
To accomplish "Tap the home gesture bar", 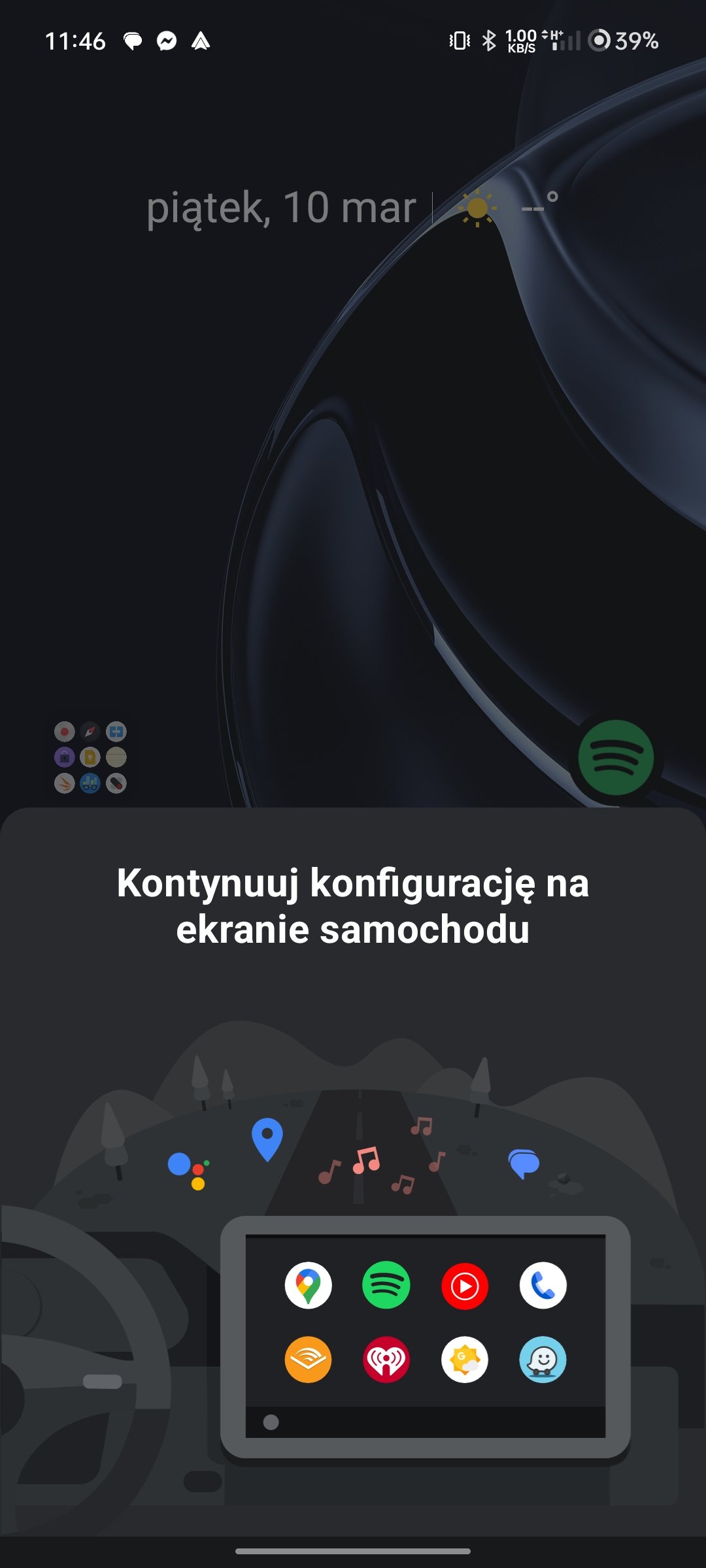I will [353, 1551].
